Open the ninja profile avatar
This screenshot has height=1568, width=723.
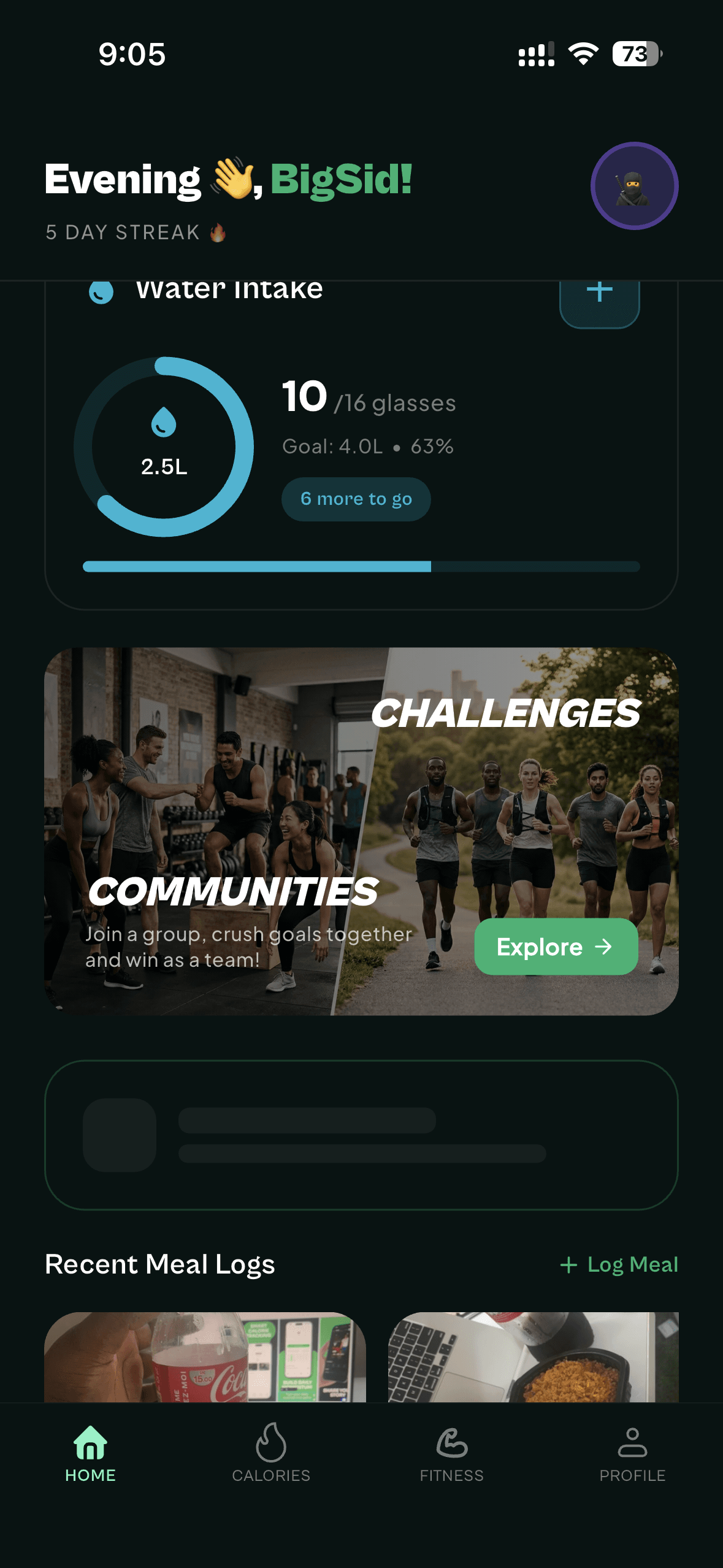pos(633,185)
